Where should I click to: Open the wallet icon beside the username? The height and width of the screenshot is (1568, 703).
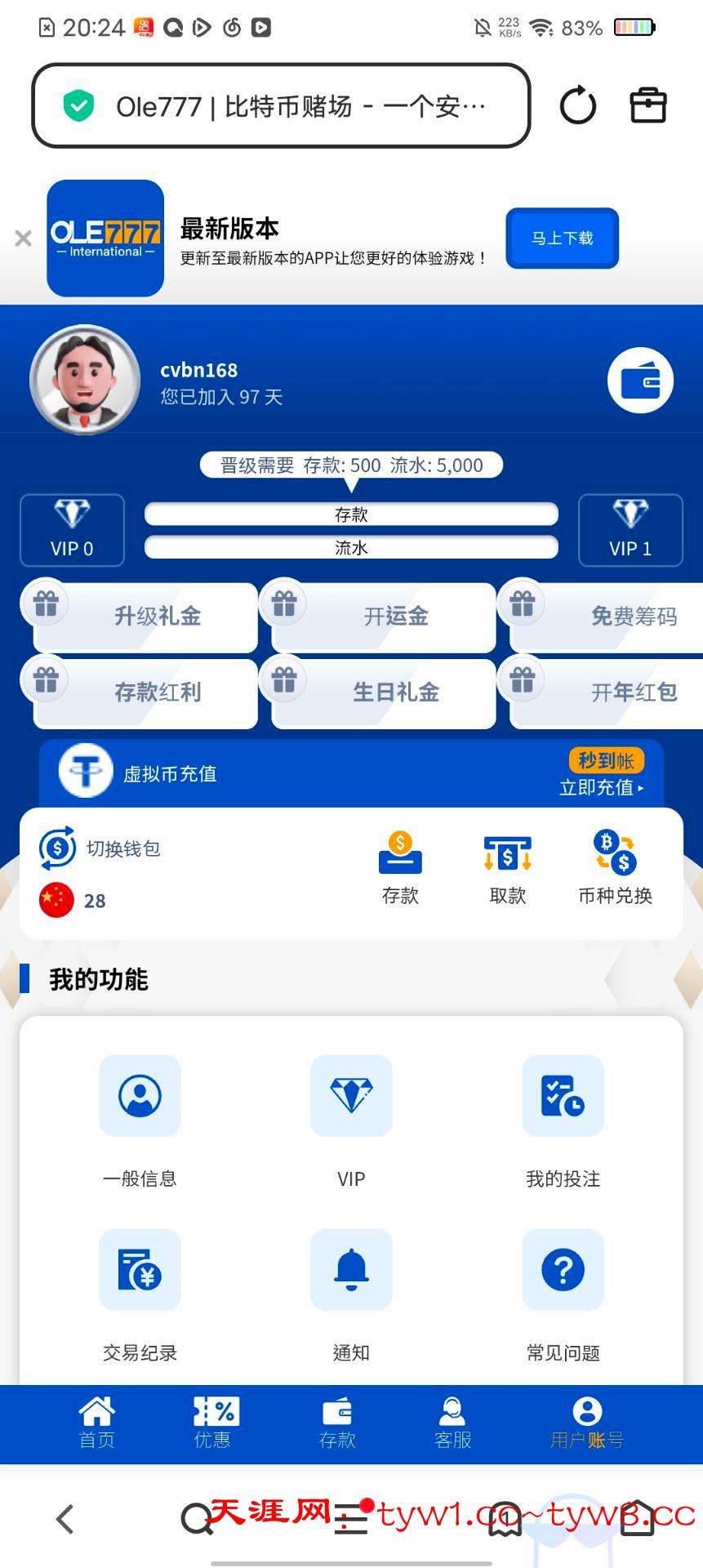(640, 381)
